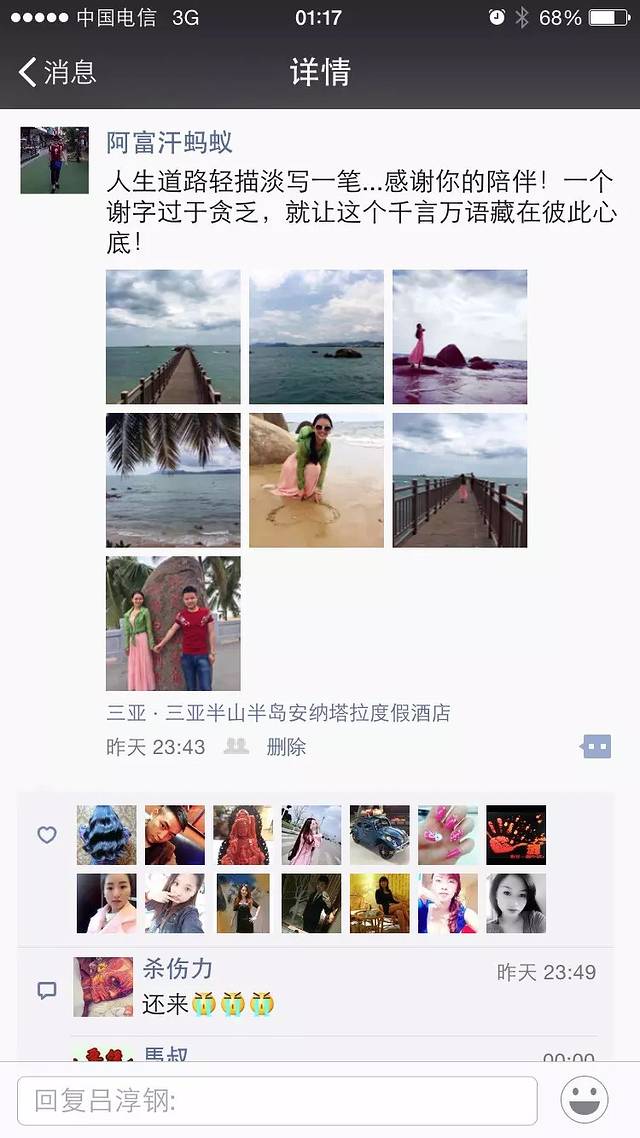View photo of woman drawing in sand
640x1138 pixels.
[316, 480]
